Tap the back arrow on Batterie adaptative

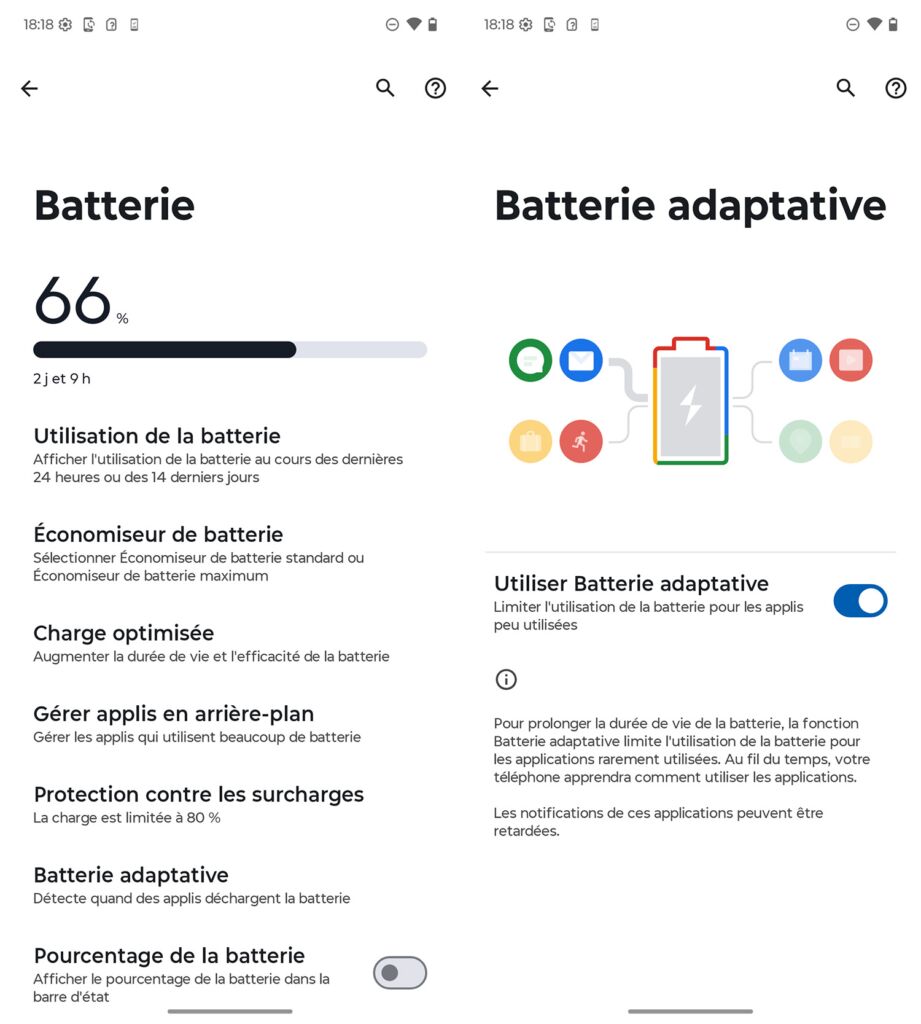(489, 88)
